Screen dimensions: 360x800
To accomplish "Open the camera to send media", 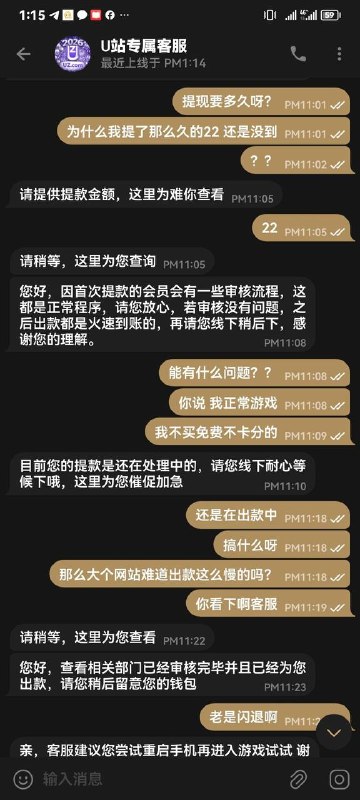I will click(339, 779).
